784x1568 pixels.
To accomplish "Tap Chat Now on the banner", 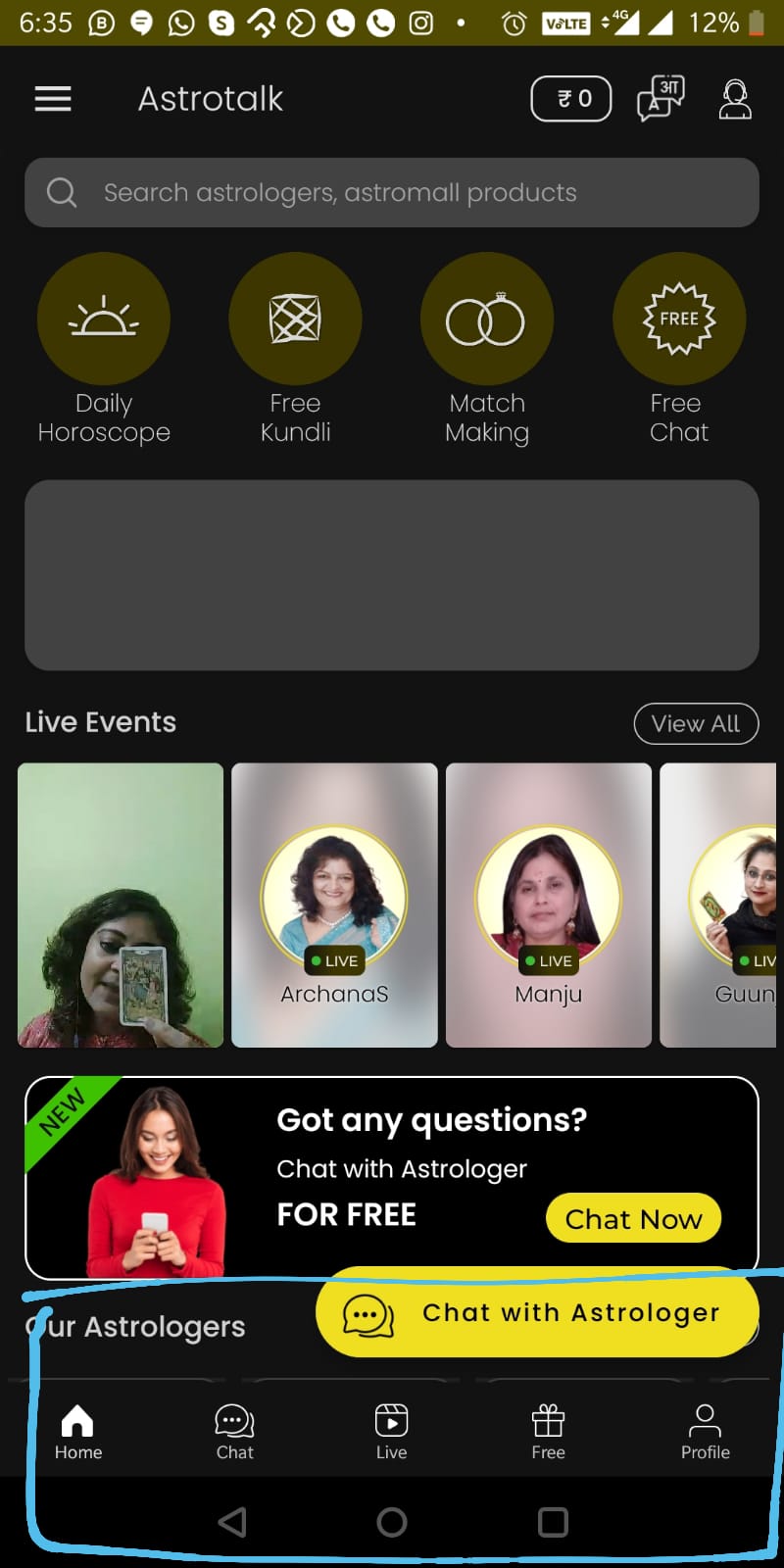I will [633, 1218].
